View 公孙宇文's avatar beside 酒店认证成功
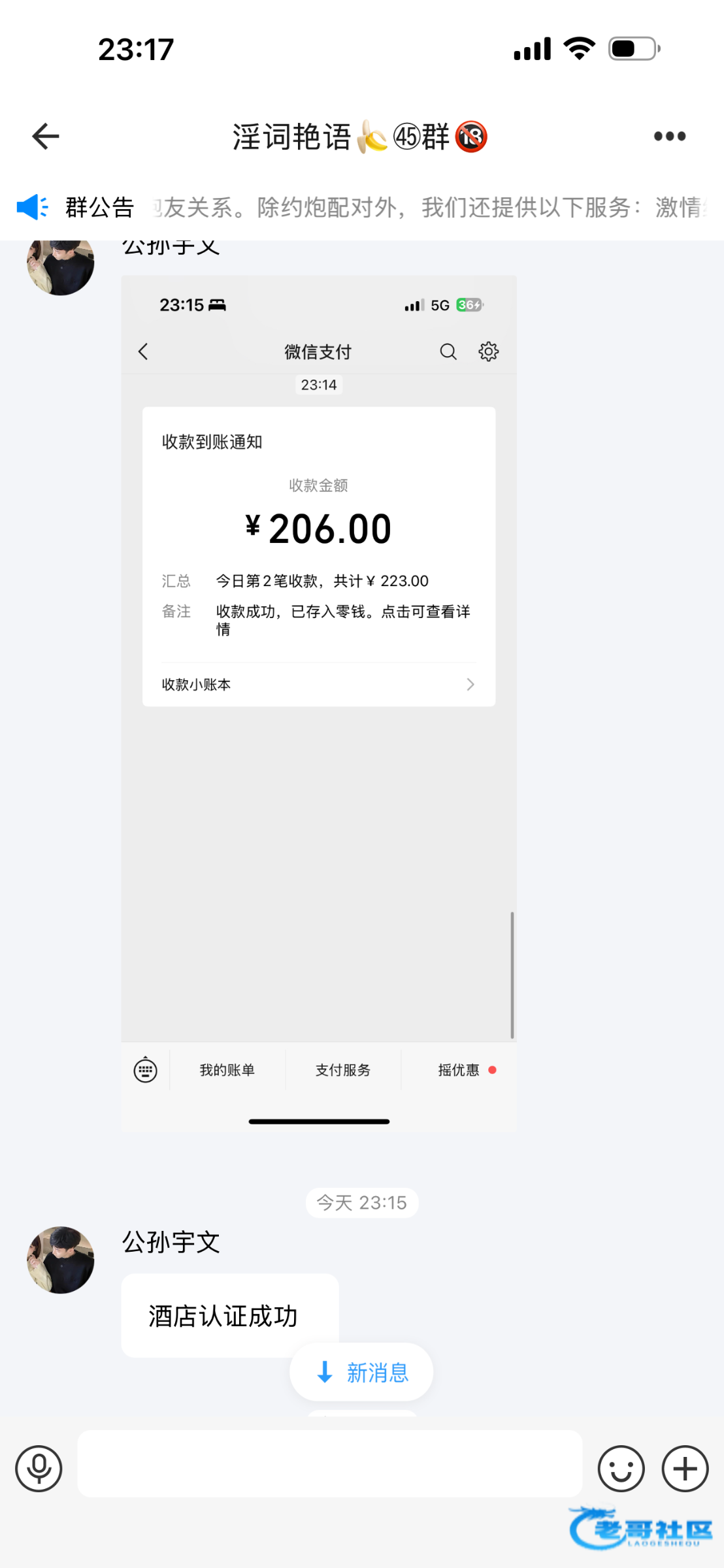724x1568 pixels. click(60, 1260)
